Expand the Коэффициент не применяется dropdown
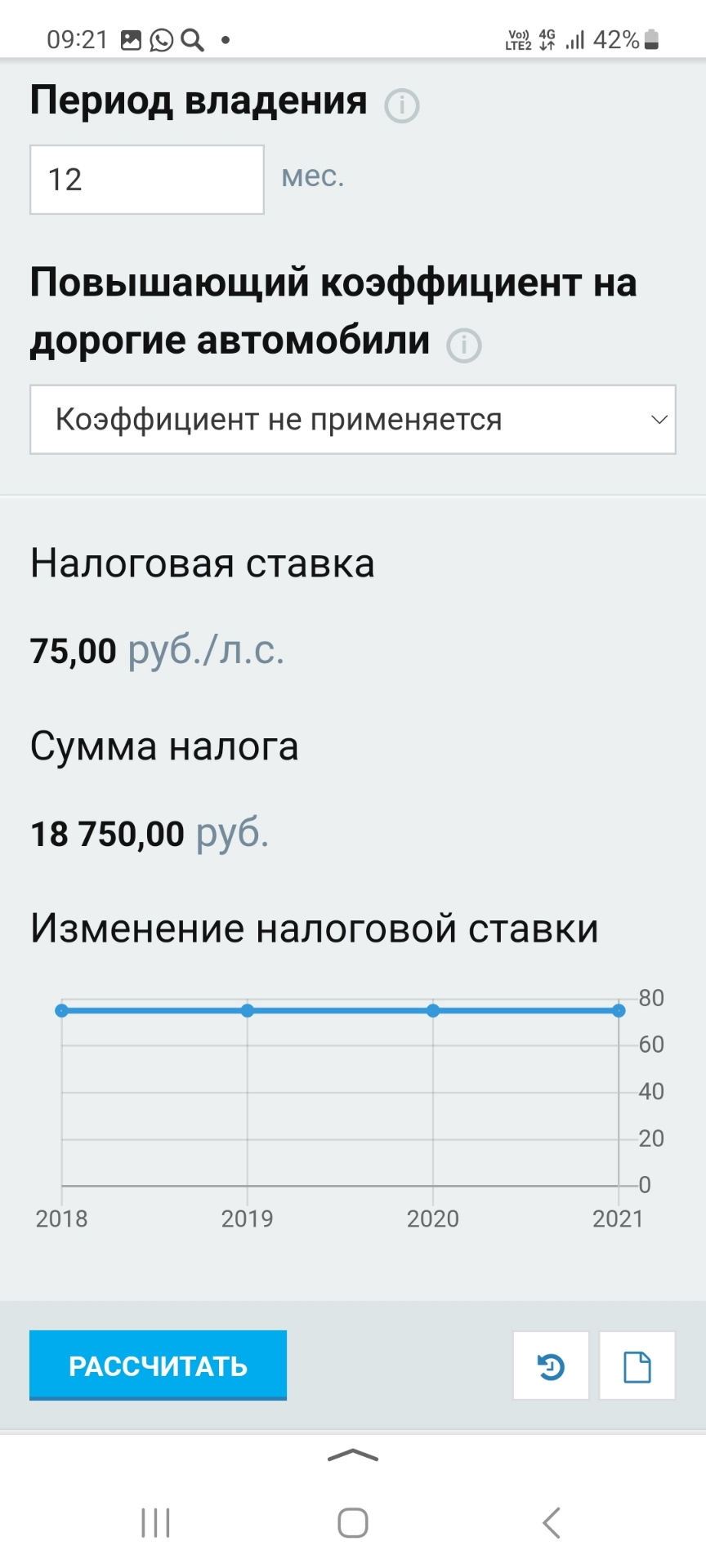706x1568 pixels. [353, 420]
